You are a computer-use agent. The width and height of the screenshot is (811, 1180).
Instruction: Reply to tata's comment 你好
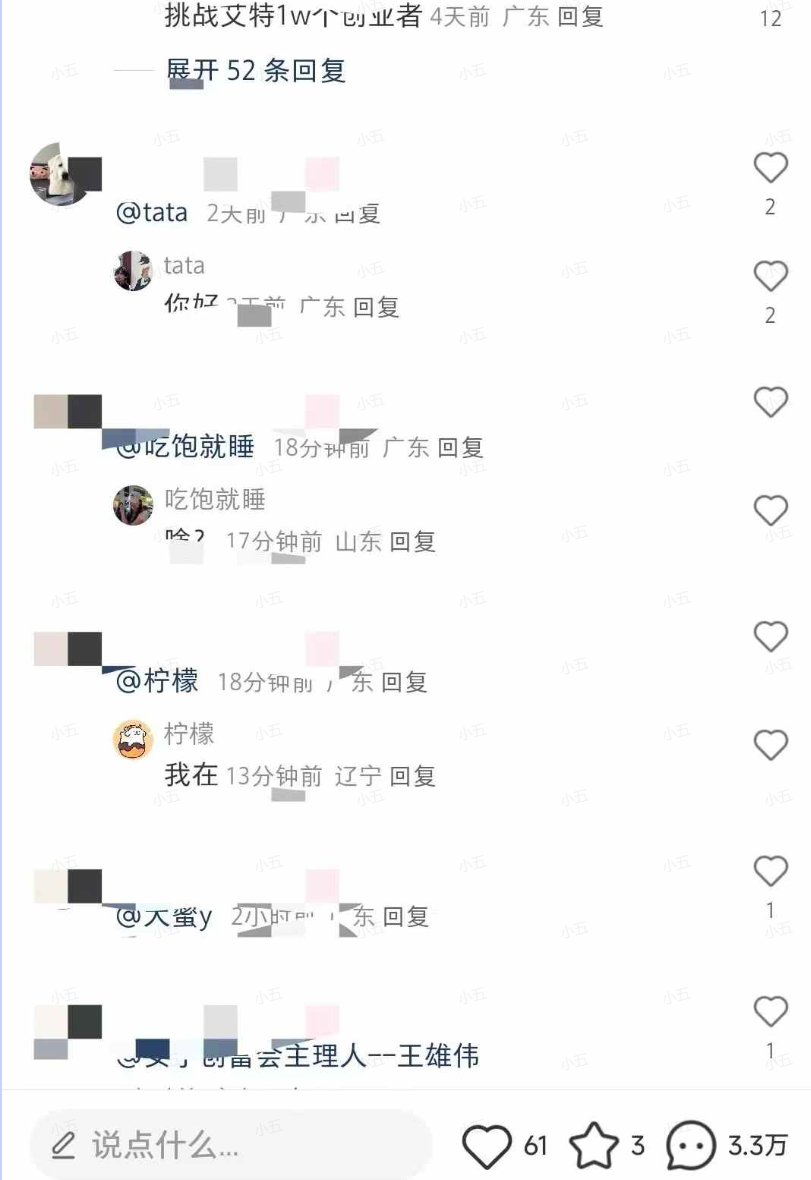pos(376,308)
